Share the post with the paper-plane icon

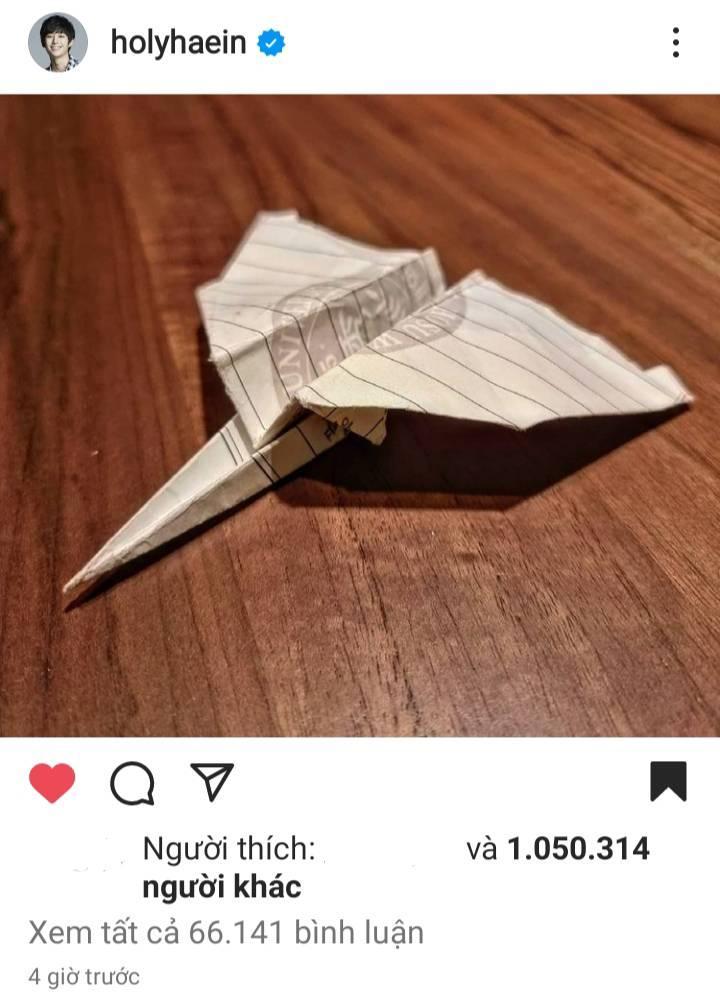click(212, 783)
